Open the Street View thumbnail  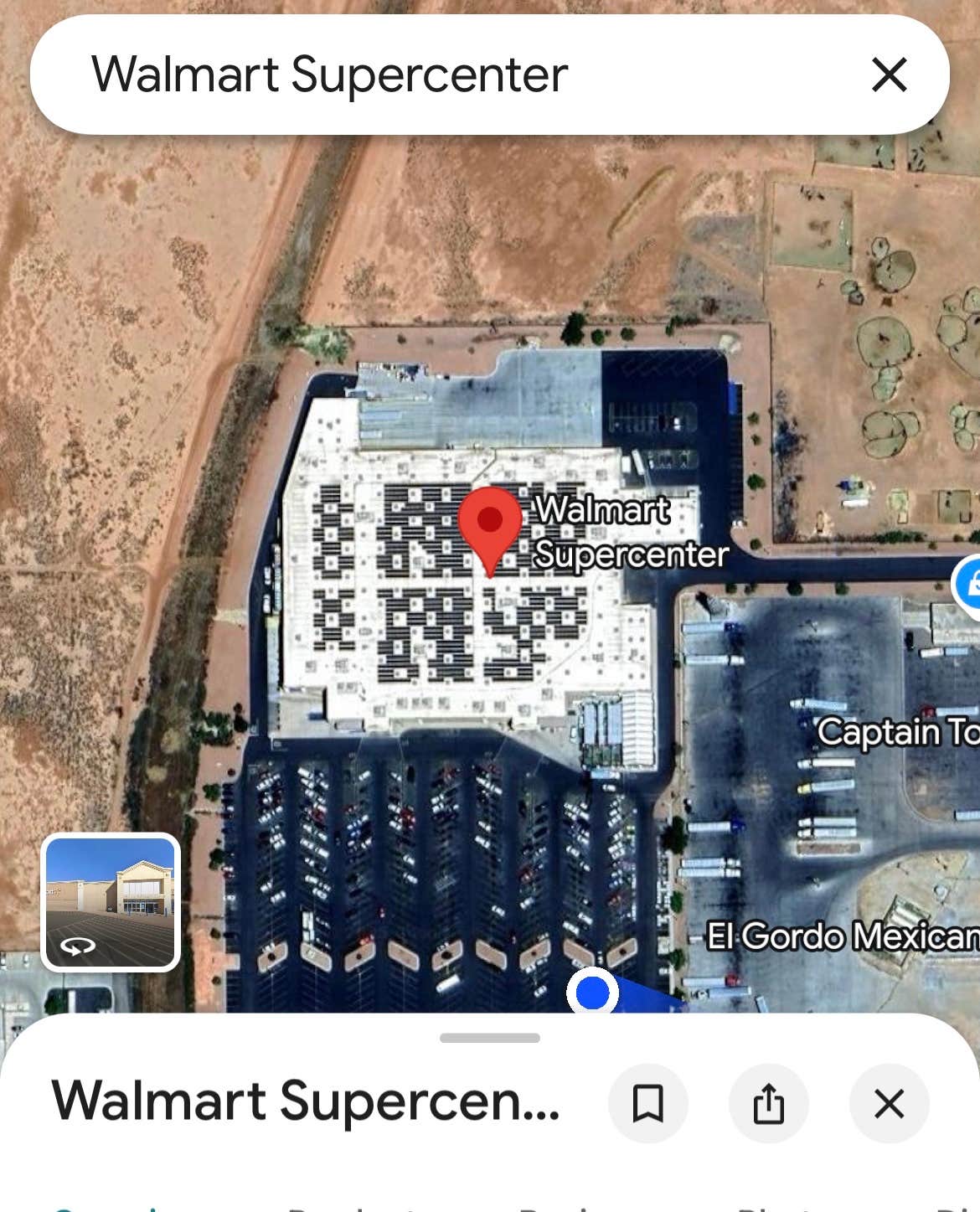(x=111, y=902)
